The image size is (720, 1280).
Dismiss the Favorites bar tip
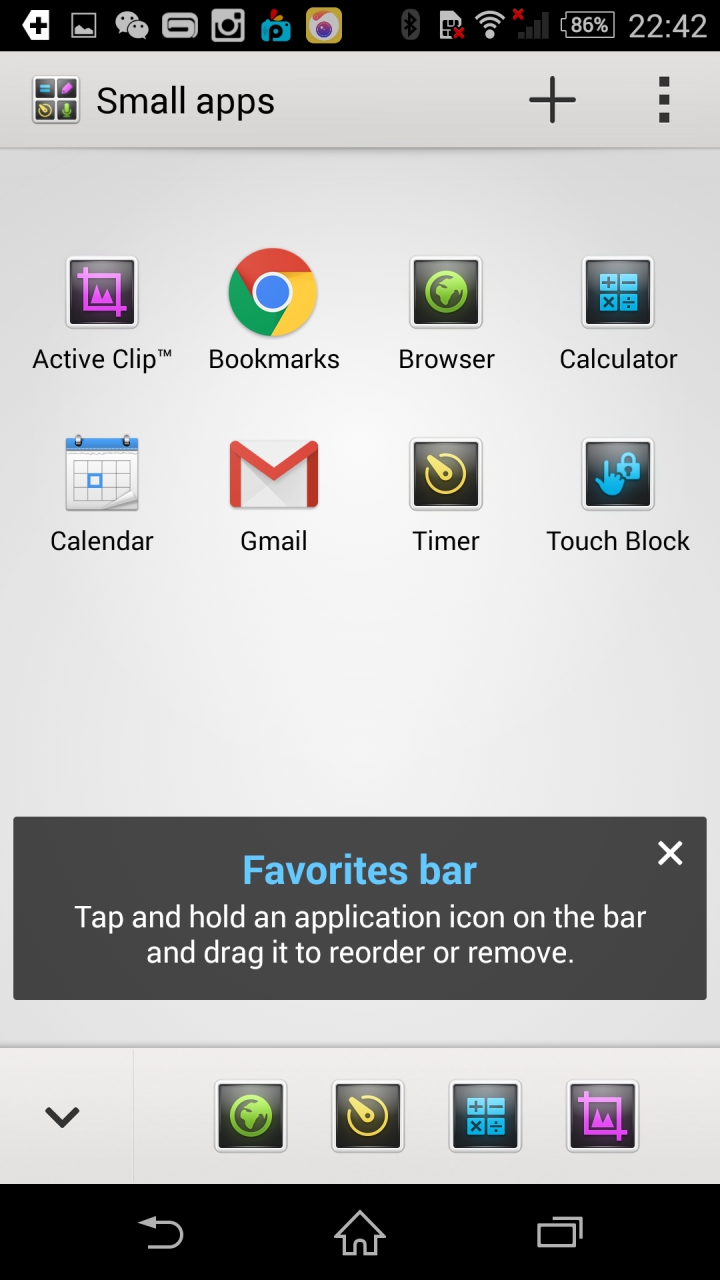tap(670, 853)
